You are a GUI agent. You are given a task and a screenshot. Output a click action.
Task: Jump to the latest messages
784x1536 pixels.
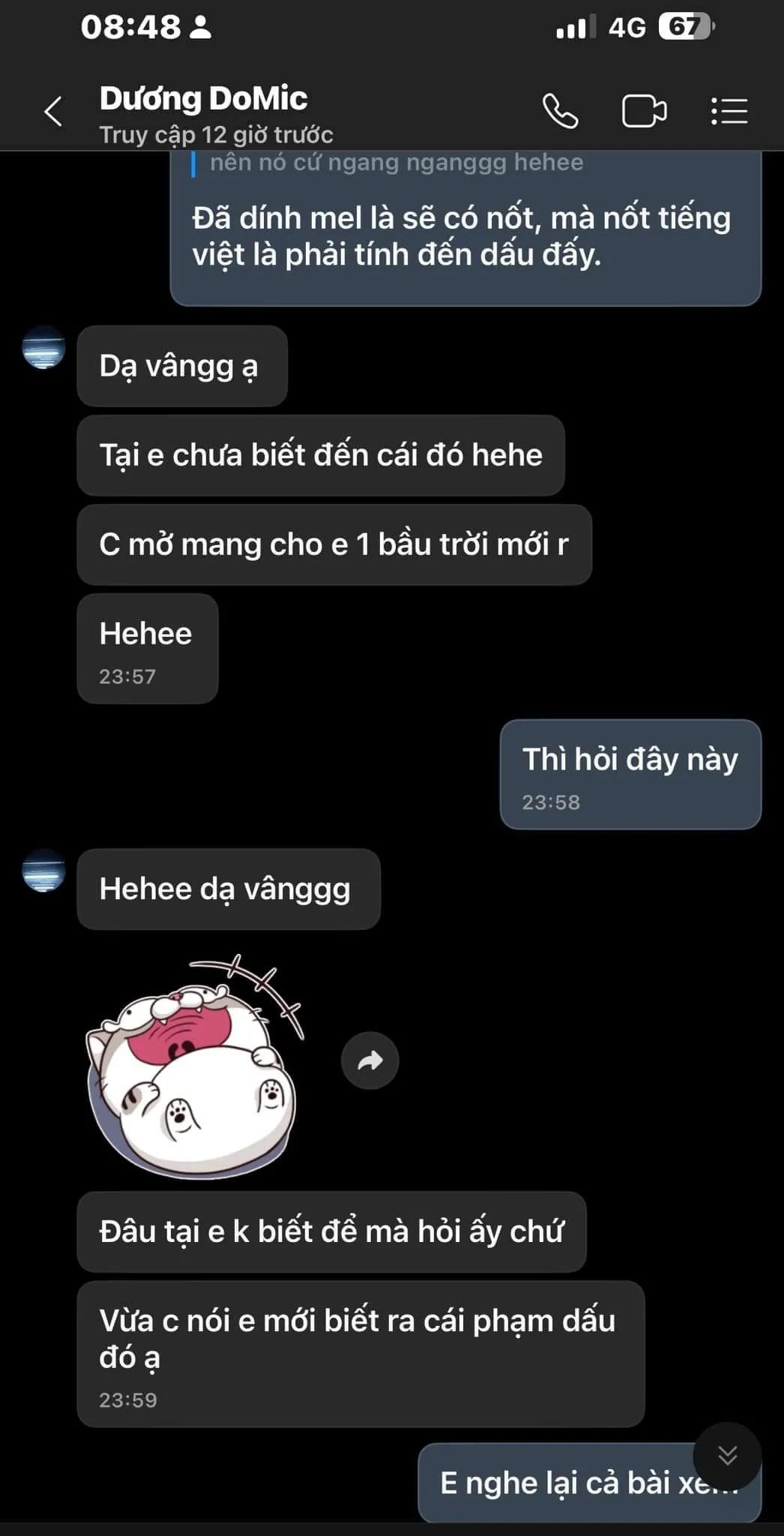click(x=727, y=1456)
